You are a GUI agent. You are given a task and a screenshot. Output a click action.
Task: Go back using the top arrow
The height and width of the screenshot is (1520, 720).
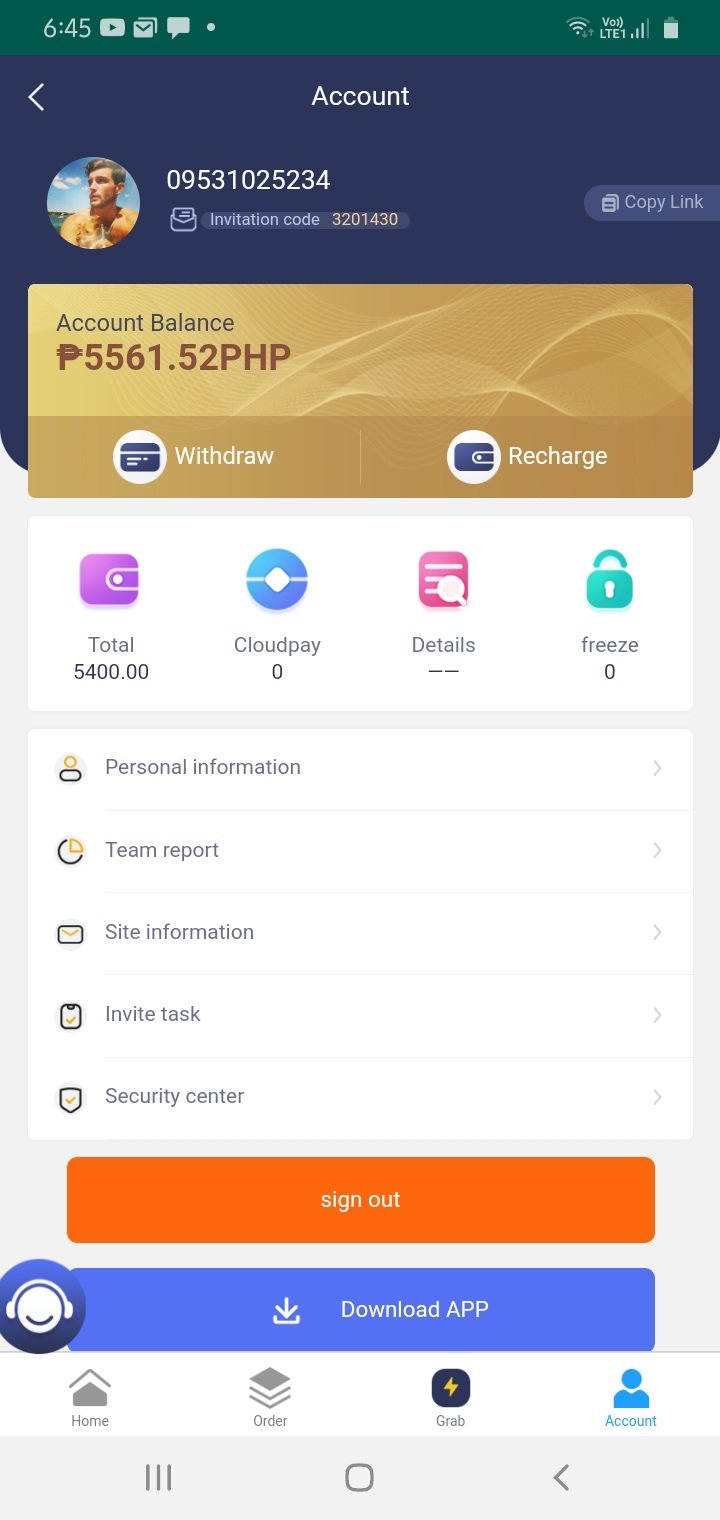37,97
